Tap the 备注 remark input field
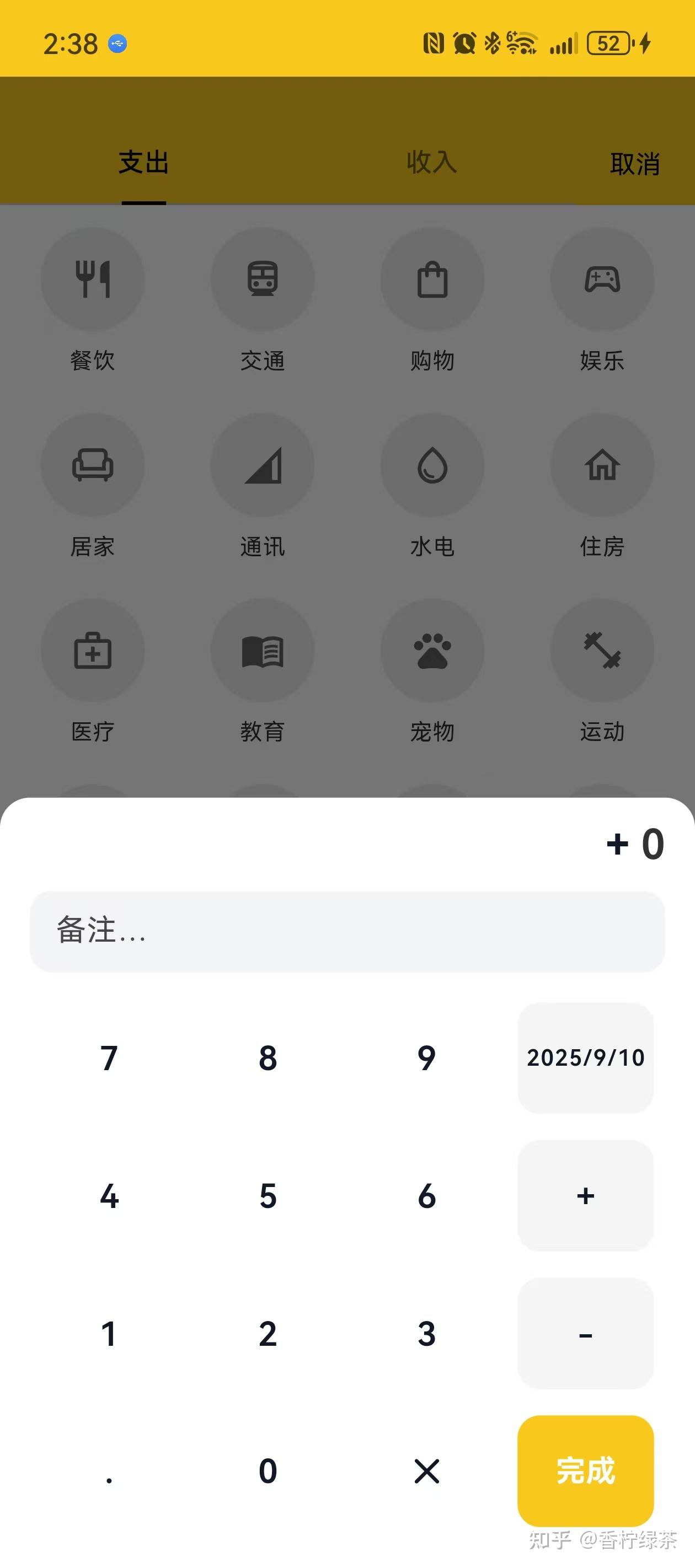This screenshot has width=695, height=1568. (347, 930)
